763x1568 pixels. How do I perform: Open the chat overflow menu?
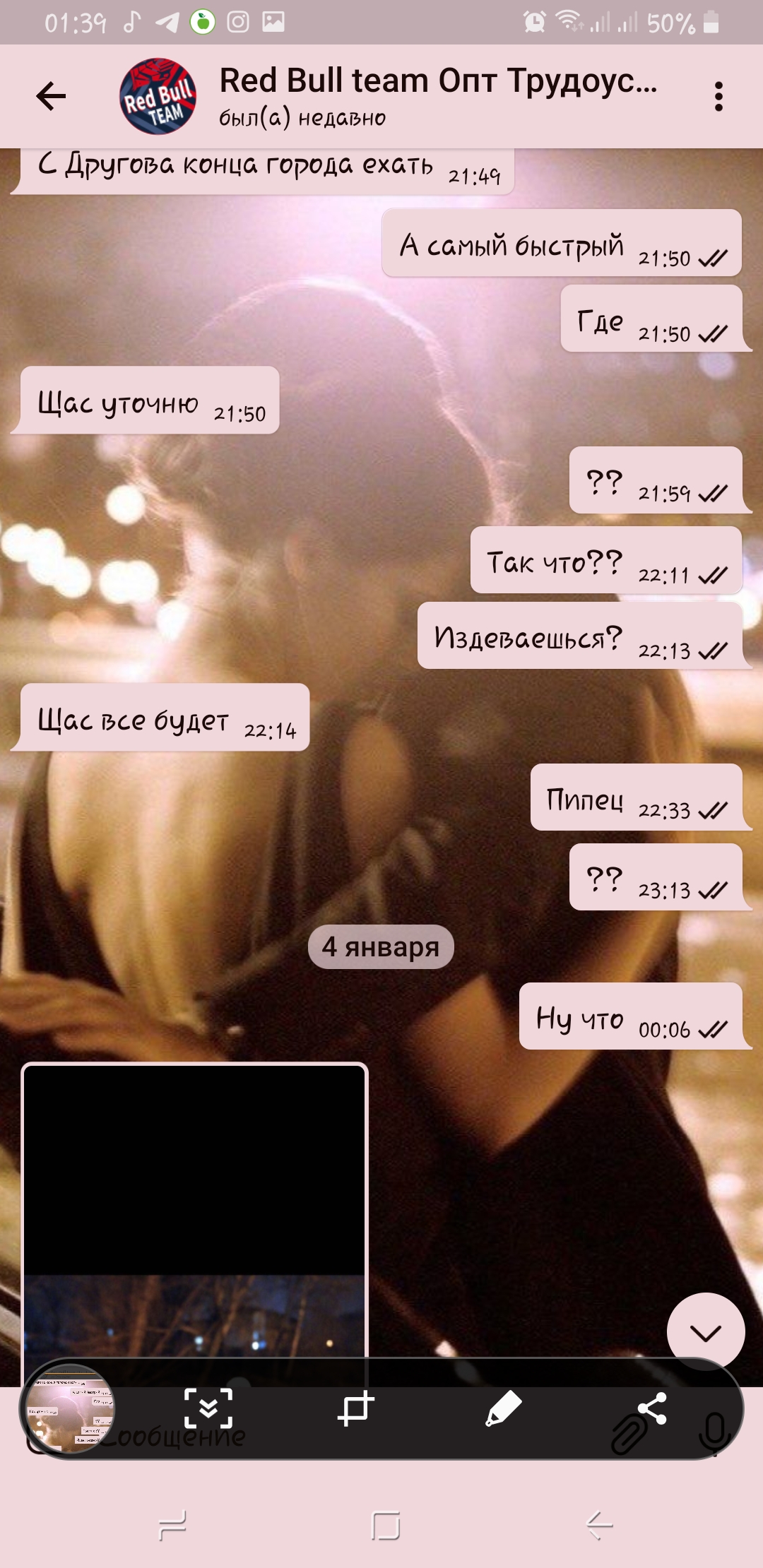718,96
